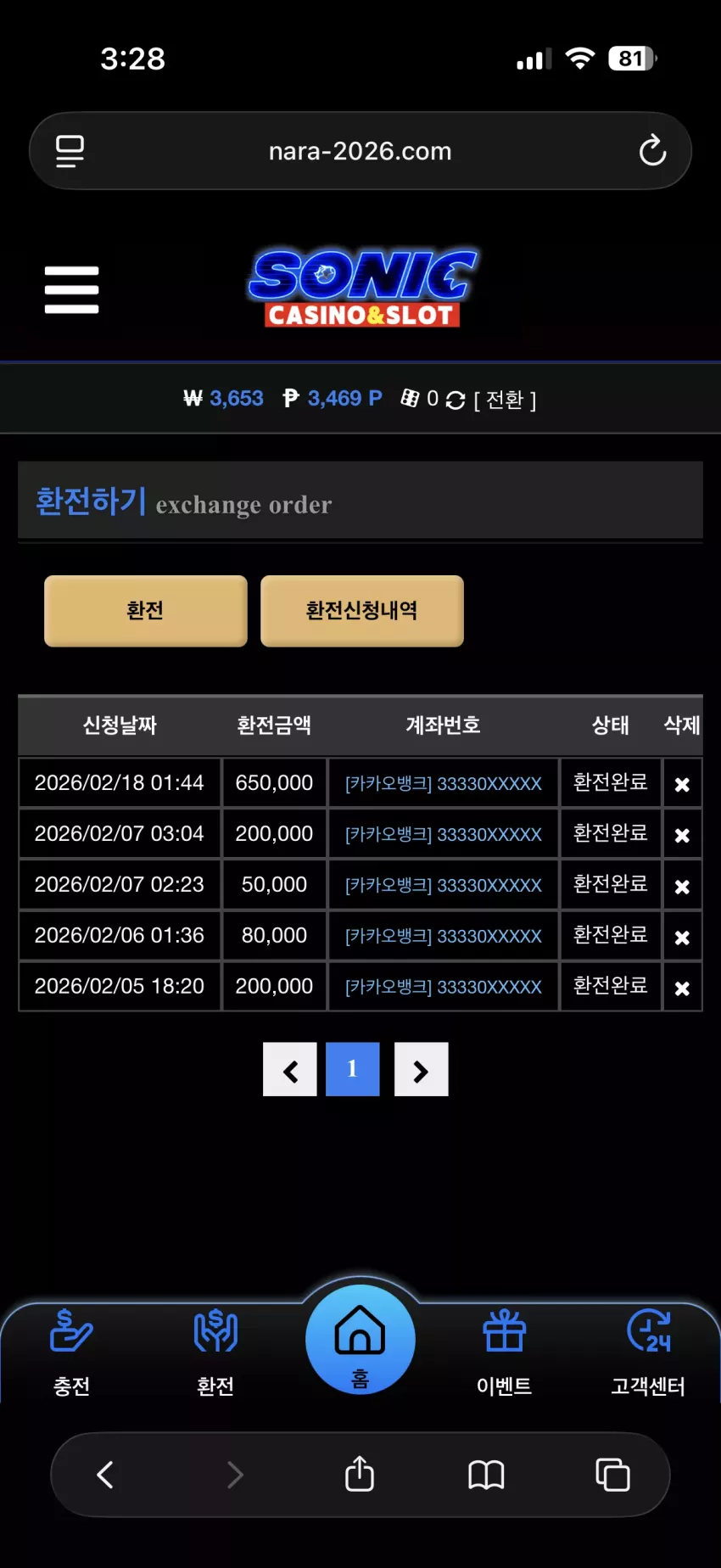Image resolution: width=721 pixels, height=1568 pixels.
Task: Open 충전 in the bottom navigation
Action: click(x=72, y=1352)
